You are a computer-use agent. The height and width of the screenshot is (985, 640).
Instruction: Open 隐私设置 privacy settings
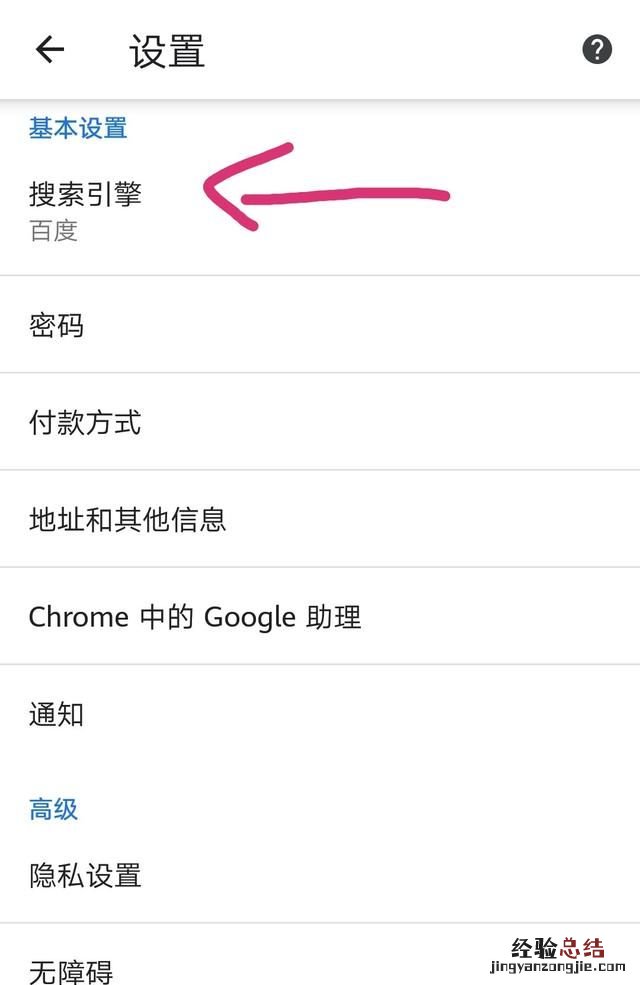85,875
